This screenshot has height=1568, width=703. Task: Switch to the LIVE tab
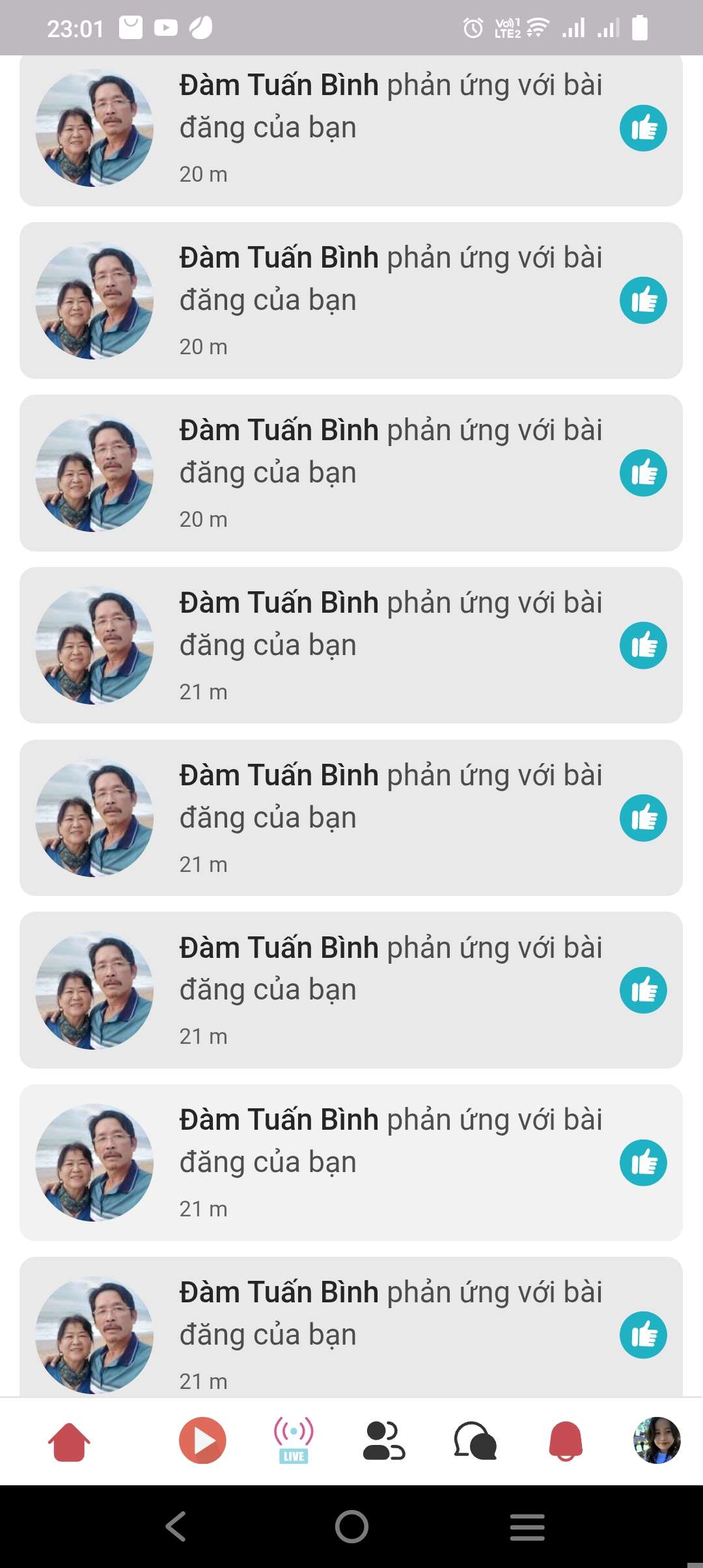[x=294, y=1440]
